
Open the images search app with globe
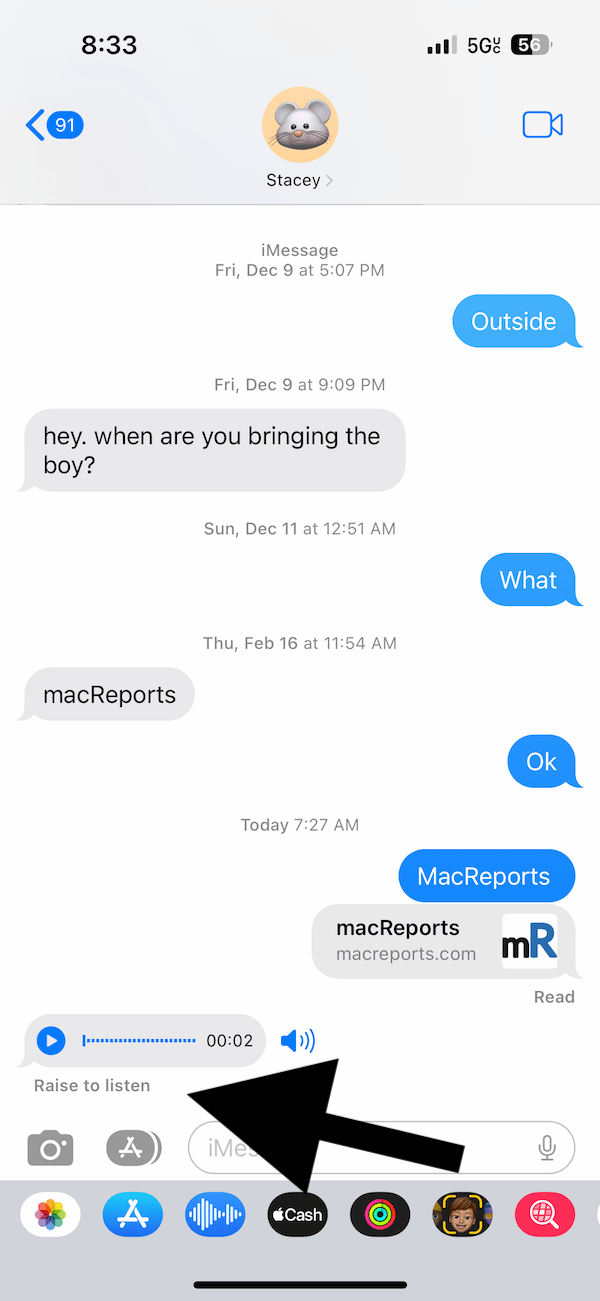[545, 1215]
